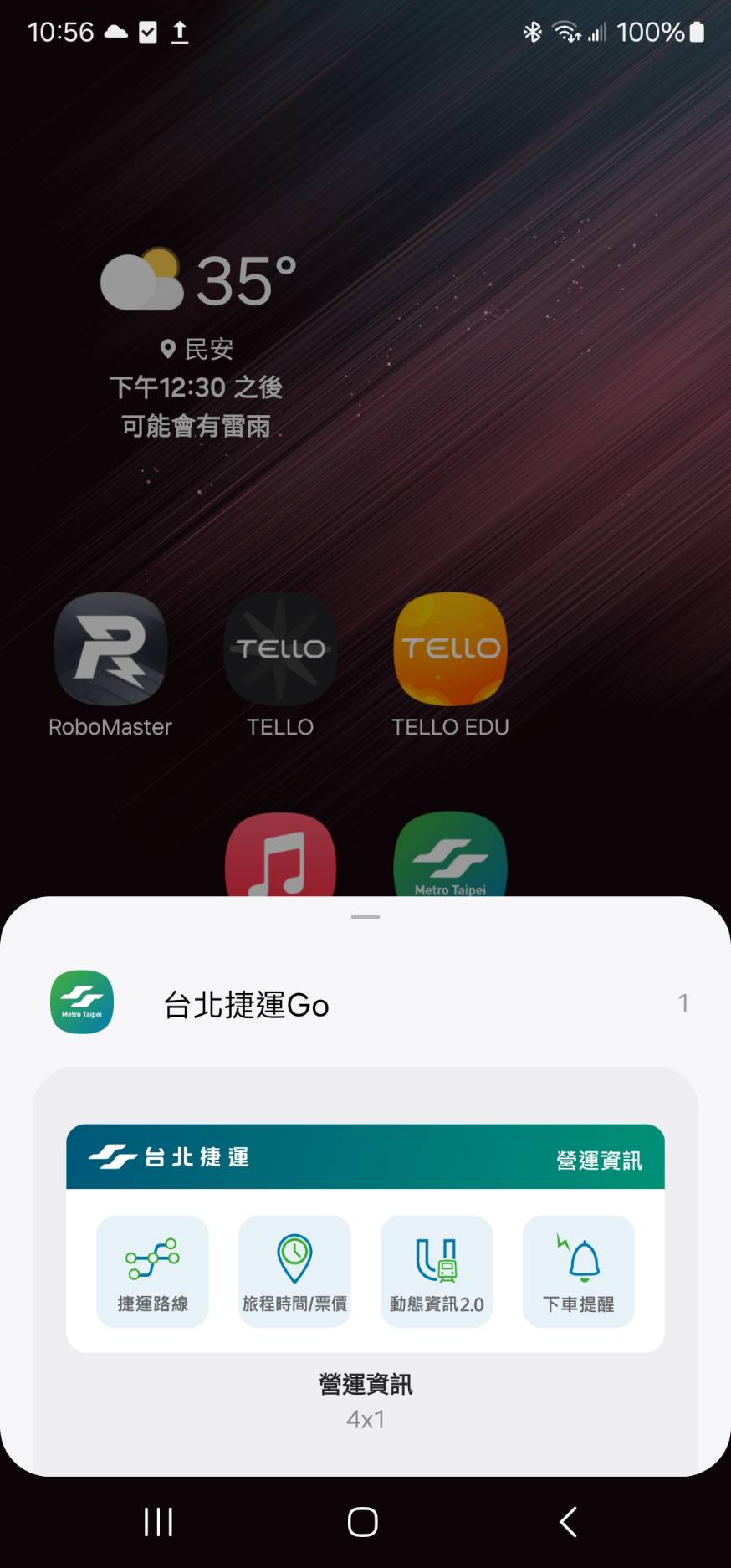Show recent apps from the navigation bar

pos(158,1521)
